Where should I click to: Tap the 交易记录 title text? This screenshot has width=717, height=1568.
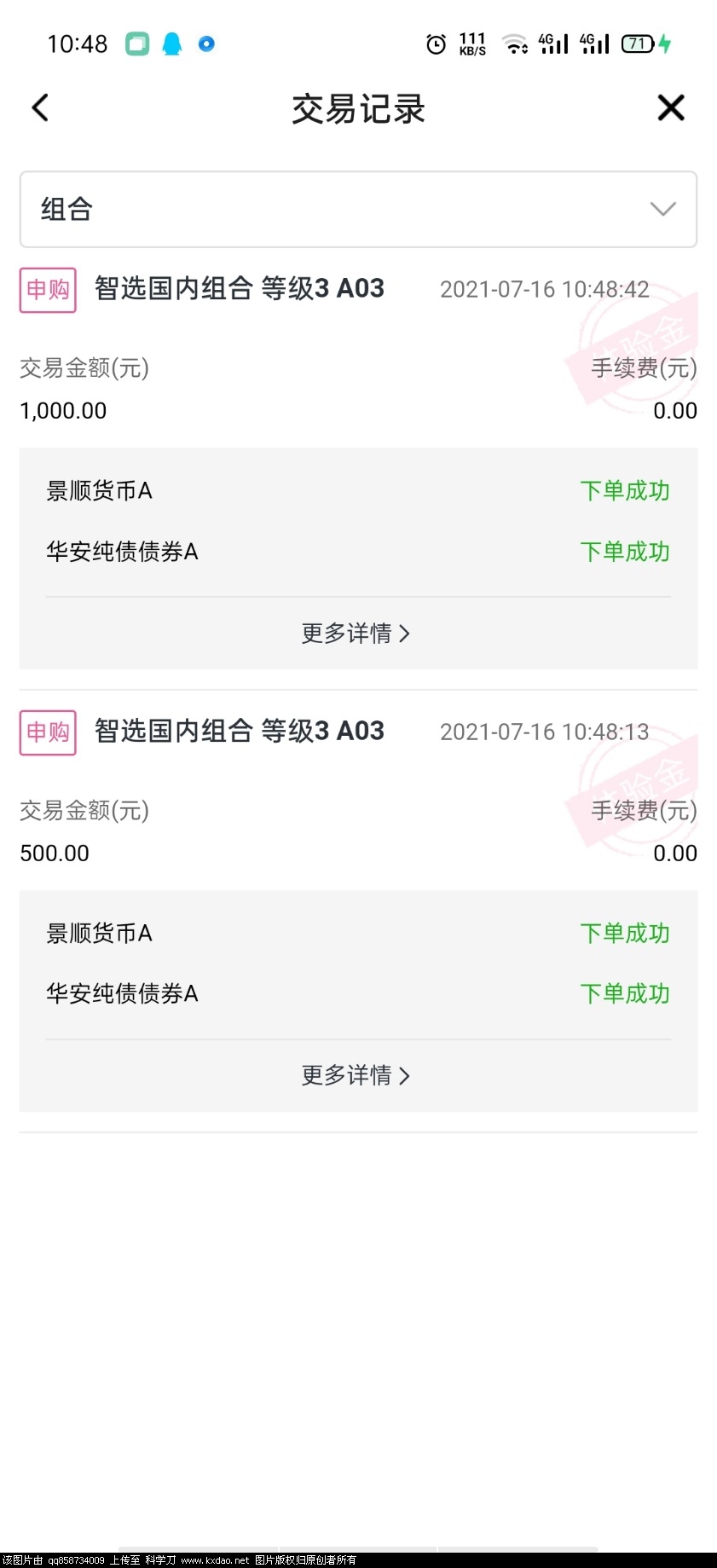(358, 109)
